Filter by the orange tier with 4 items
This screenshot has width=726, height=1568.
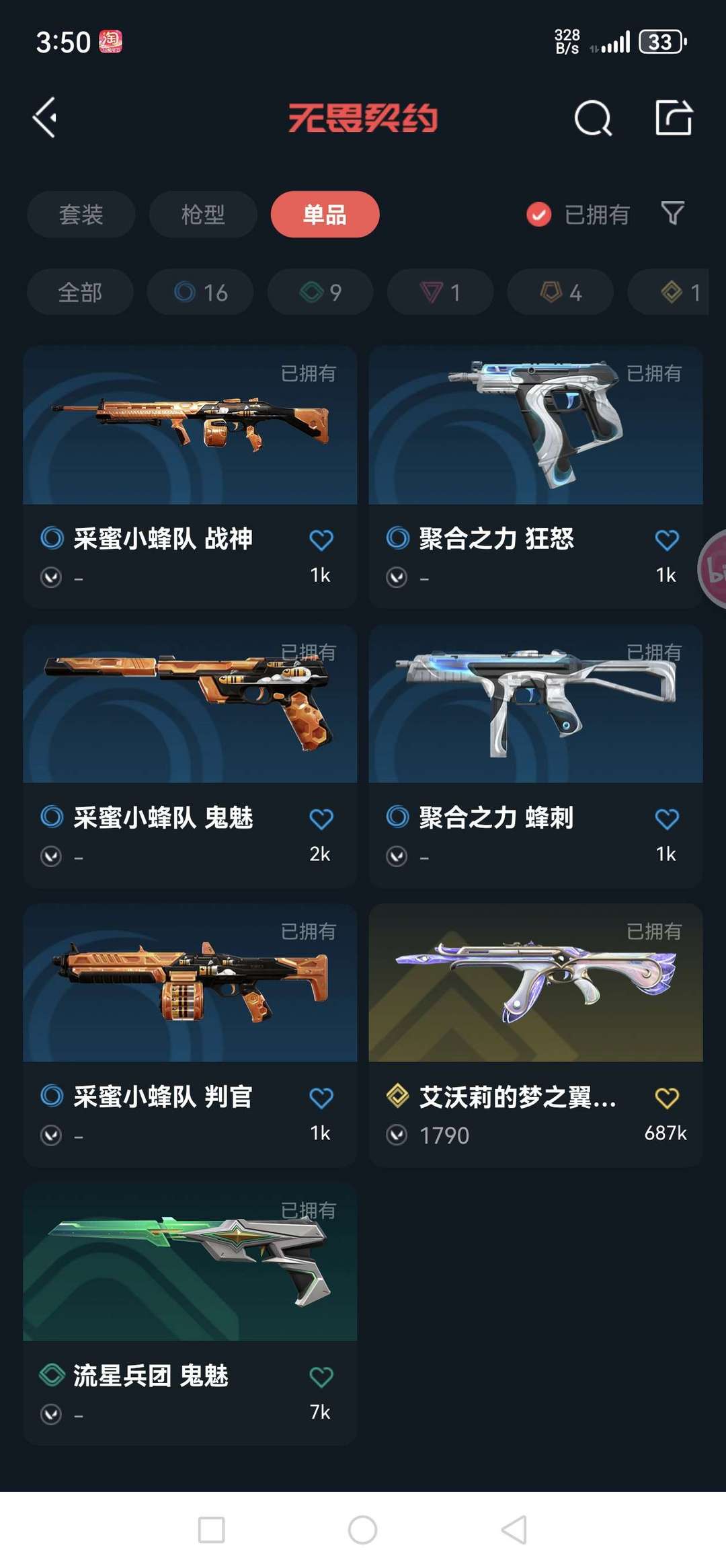point(560,292)
